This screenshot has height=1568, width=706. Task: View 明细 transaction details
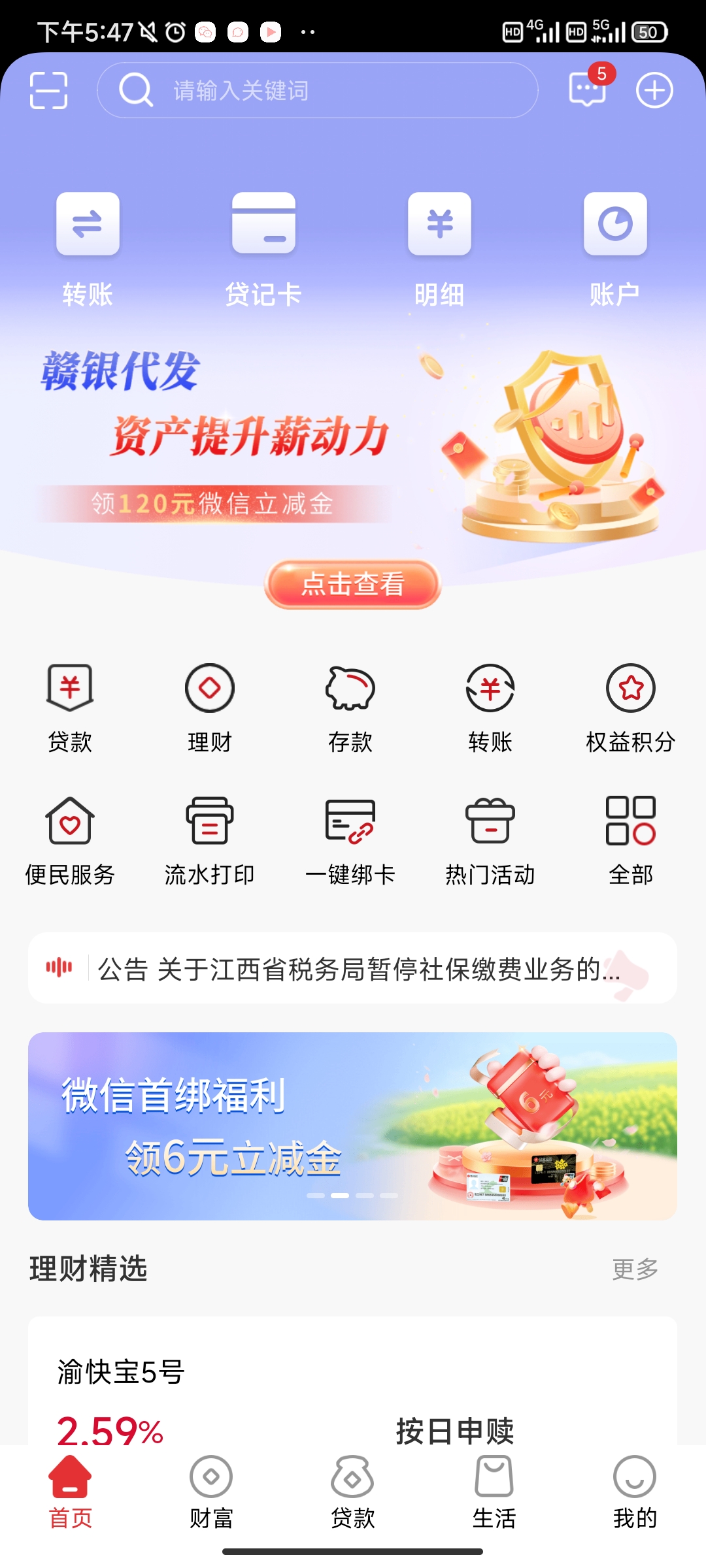click(x=439, y=248)
